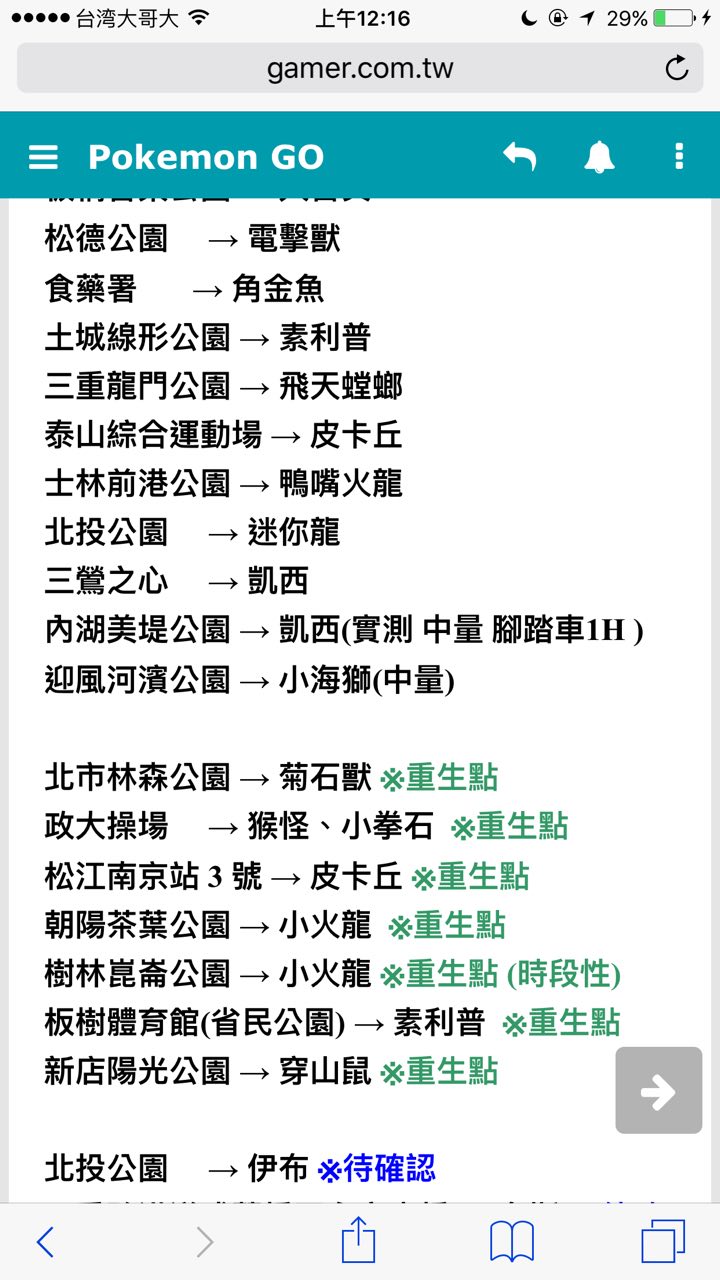Open the Safari share sheet
720x1280 pixels.
[x=358, y=1240]
